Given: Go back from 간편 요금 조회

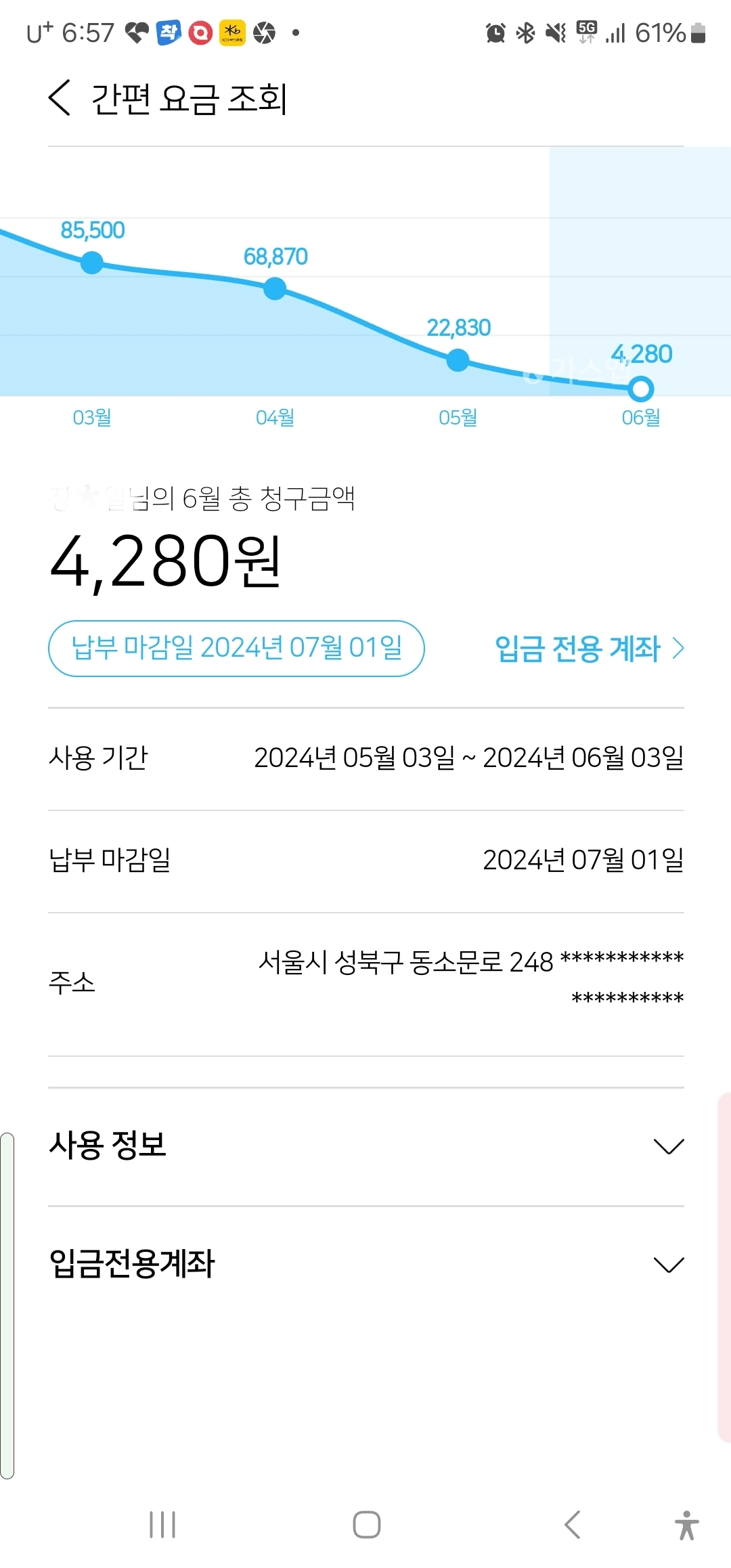Looking at the screenshot, I should (x=60, y=97).
